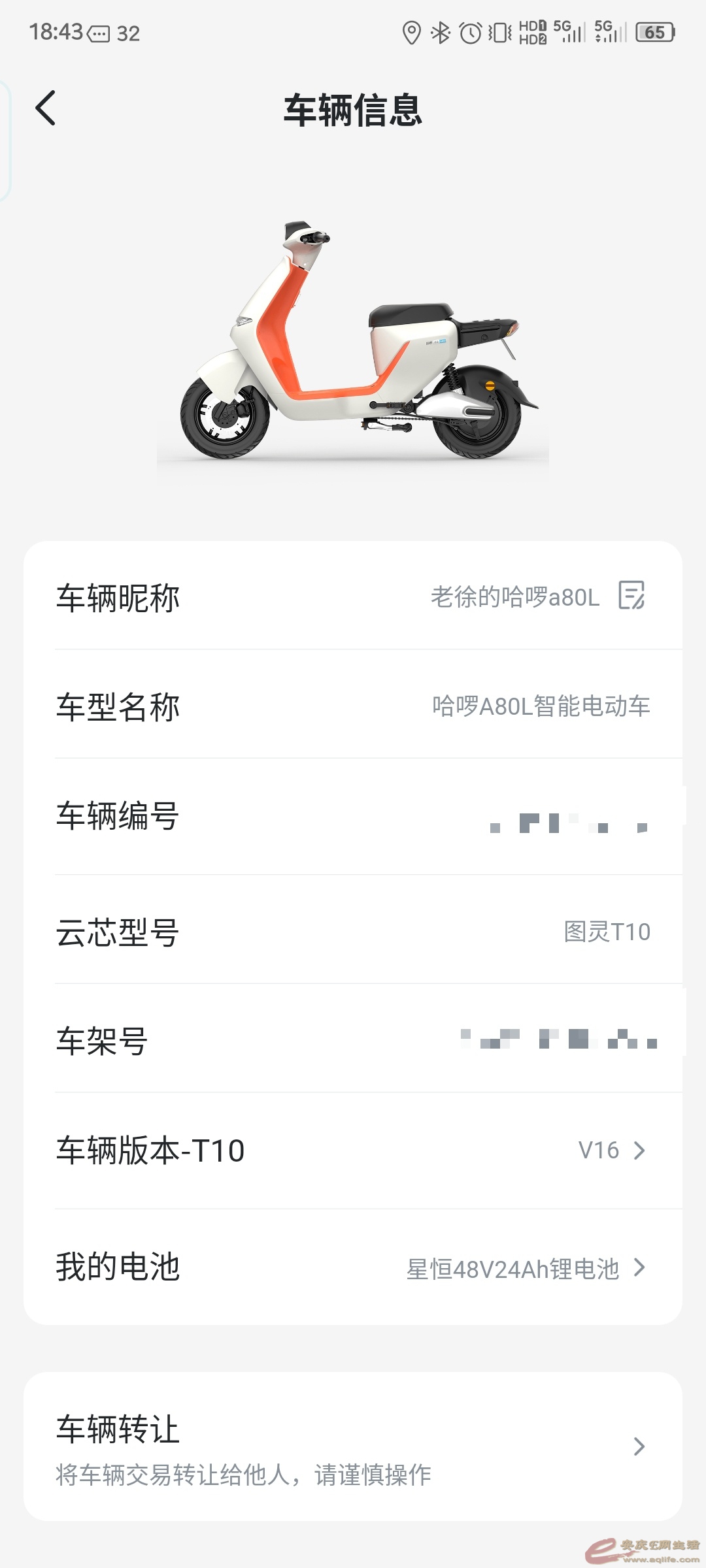
Task: Go back from the 车辆信息 page
Action: (46, 108)
